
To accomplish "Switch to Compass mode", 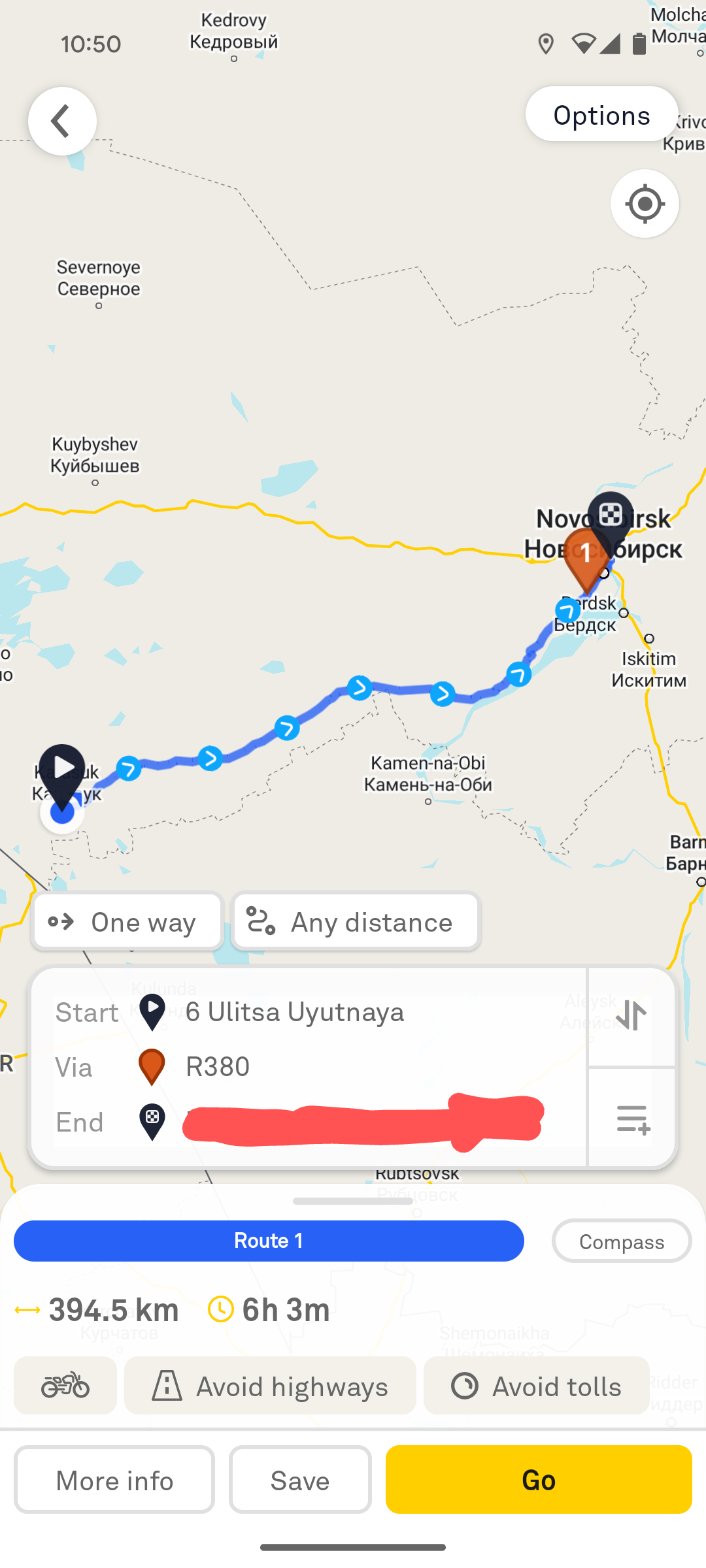I will tap(621, 1241).
